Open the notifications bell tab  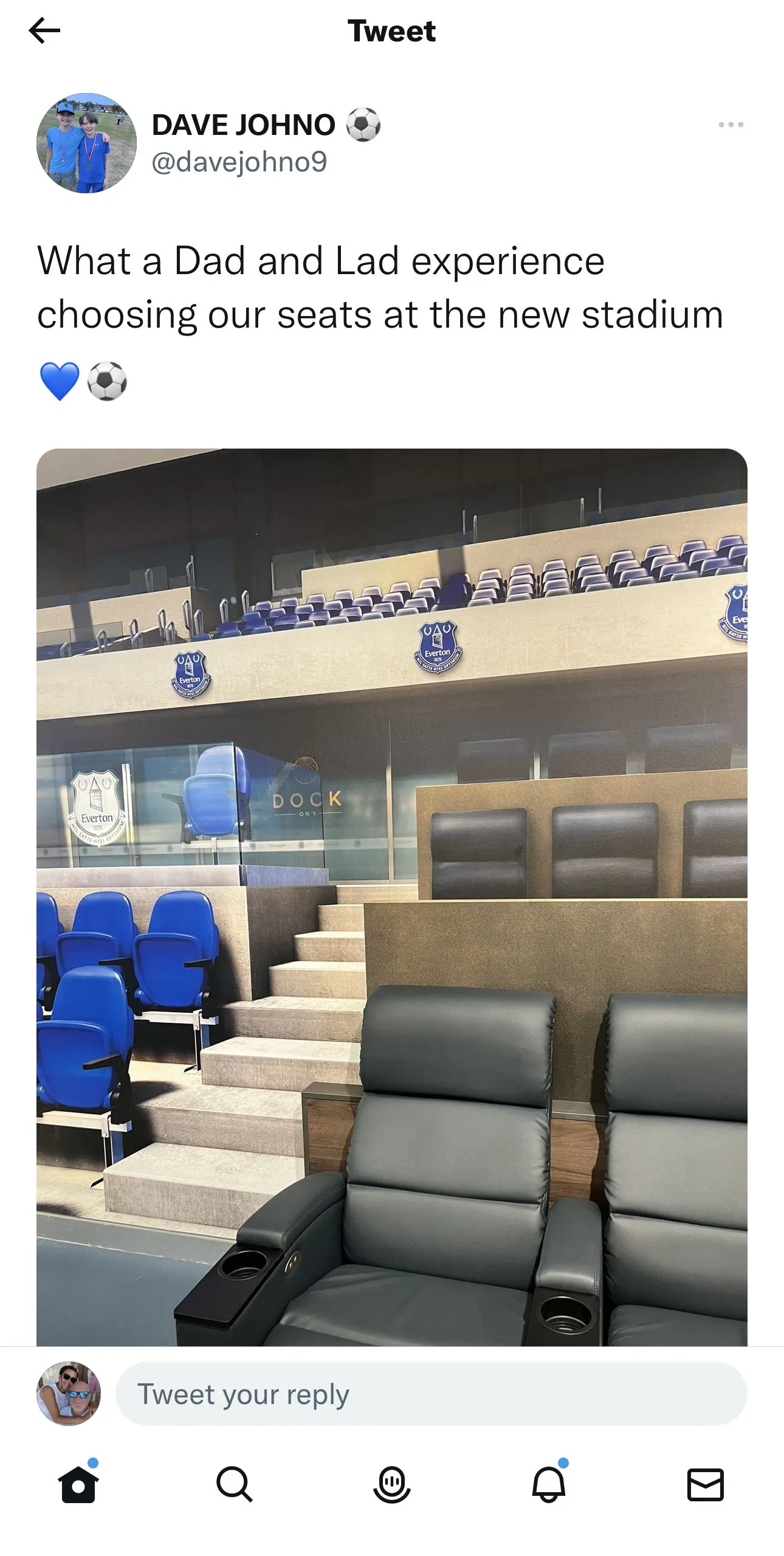549,1485
